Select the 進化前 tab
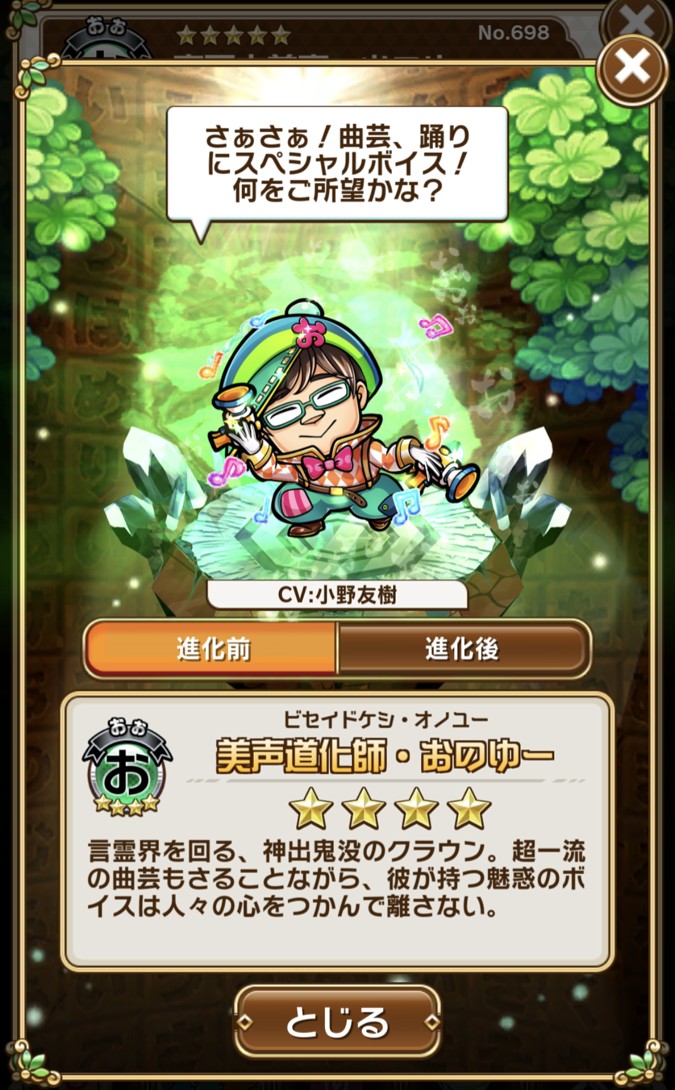The width and height of the screenshot is (675, 1090). point(211,649)
